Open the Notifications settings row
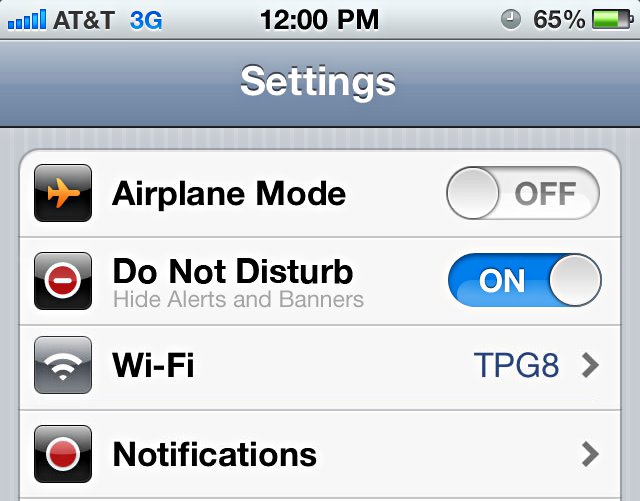 (x=320, y=454)
